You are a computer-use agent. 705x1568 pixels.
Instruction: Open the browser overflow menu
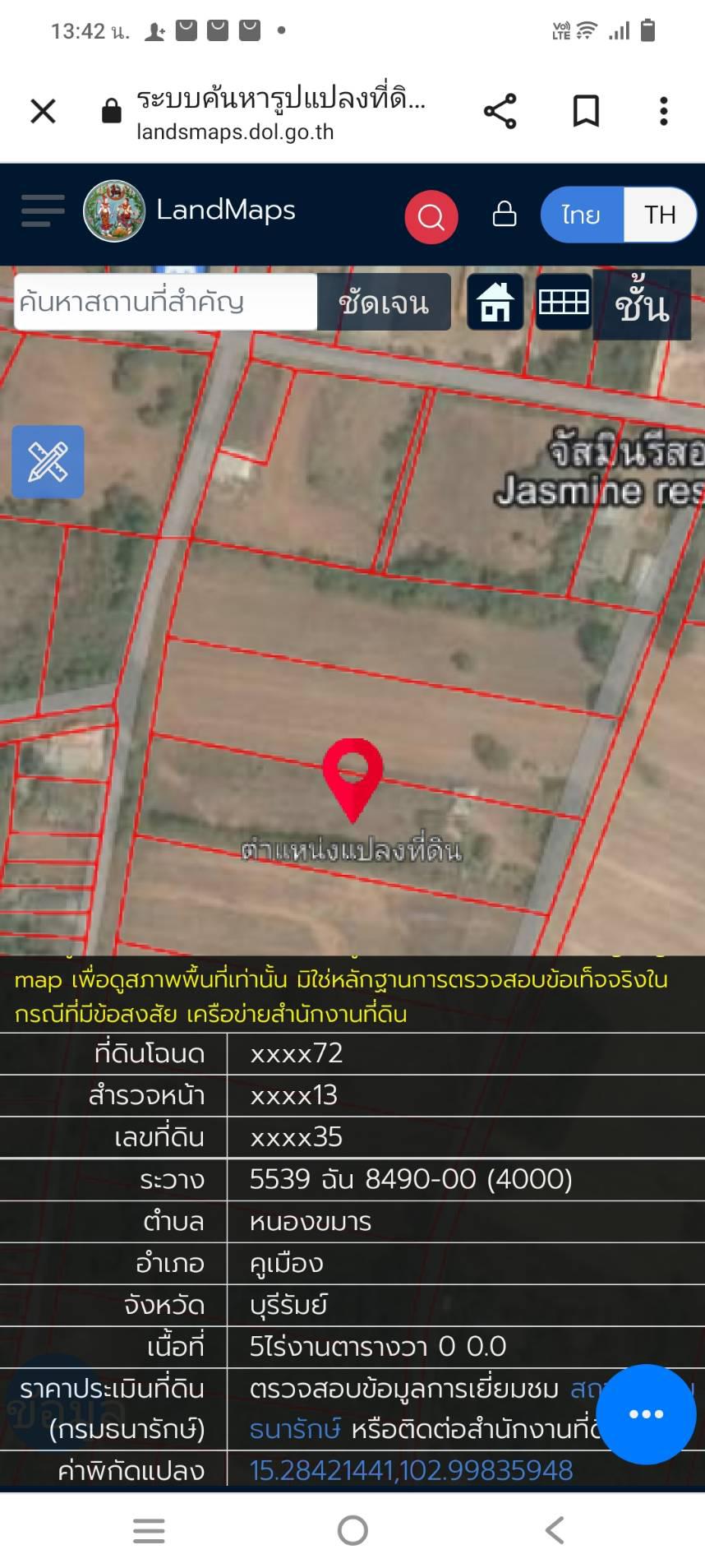click(x=664, y=111)
